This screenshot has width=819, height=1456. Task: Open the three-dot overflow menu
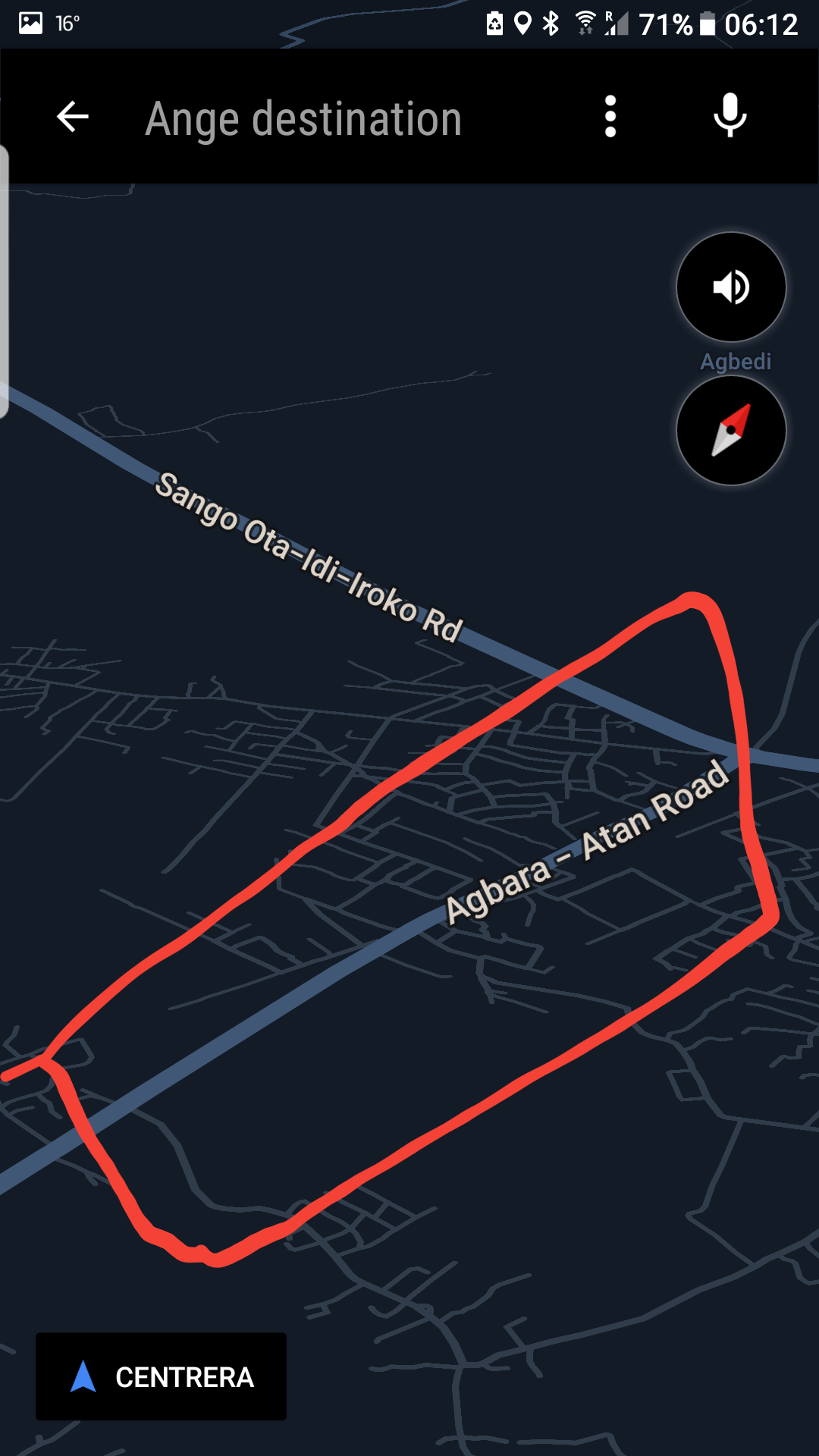[x=610, y=117]
